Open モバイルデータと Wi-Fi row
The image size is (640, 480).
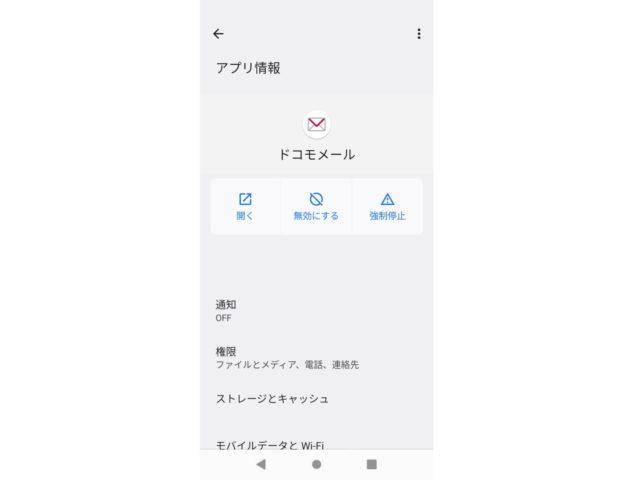pos(316,444)
